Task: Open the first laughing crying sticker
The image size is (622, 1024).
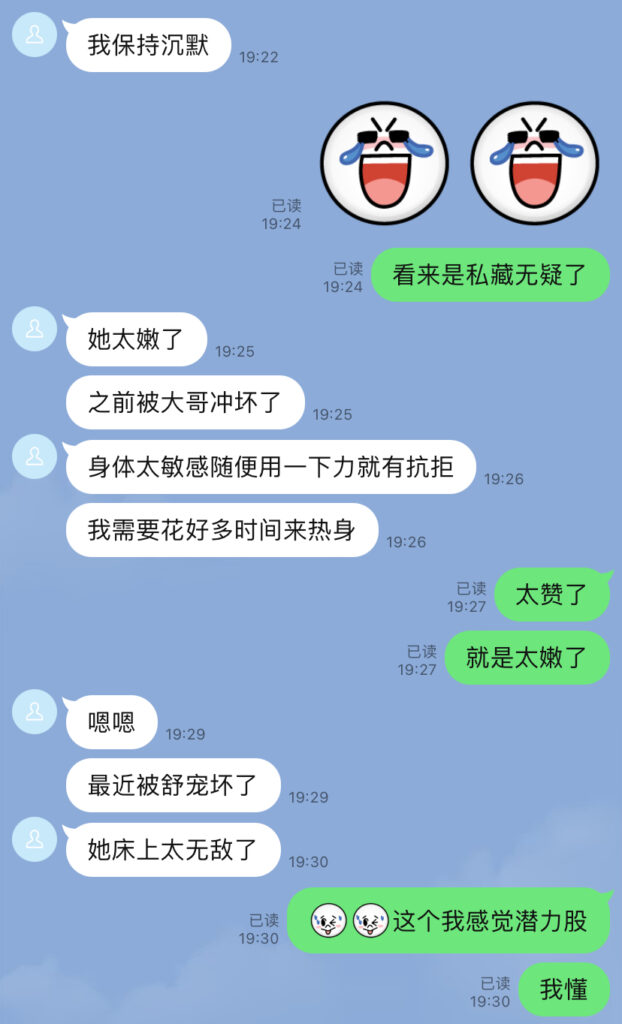Action: click(x=384, y=163)
